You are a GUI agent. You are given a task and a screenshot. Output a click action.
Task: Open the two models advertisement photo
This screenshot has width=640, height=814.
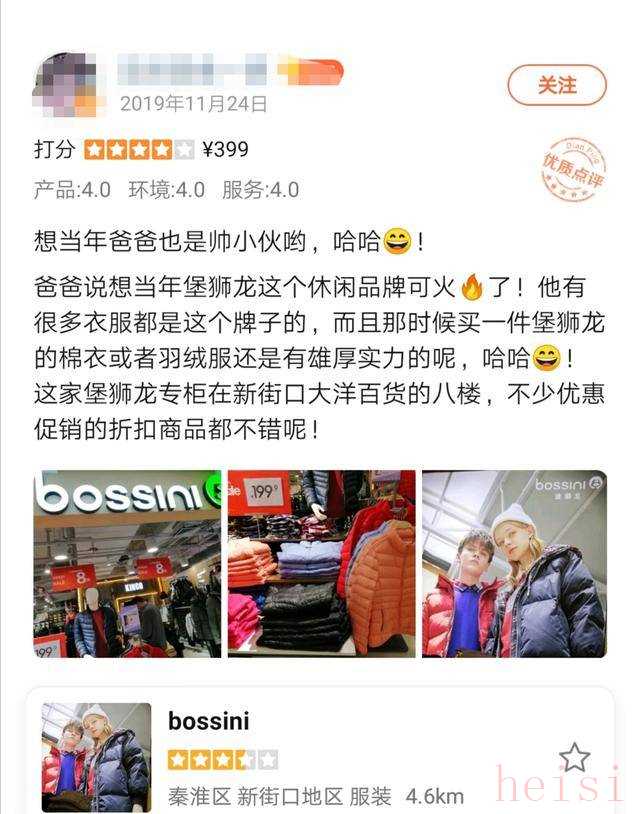click(x=514, y=563)
